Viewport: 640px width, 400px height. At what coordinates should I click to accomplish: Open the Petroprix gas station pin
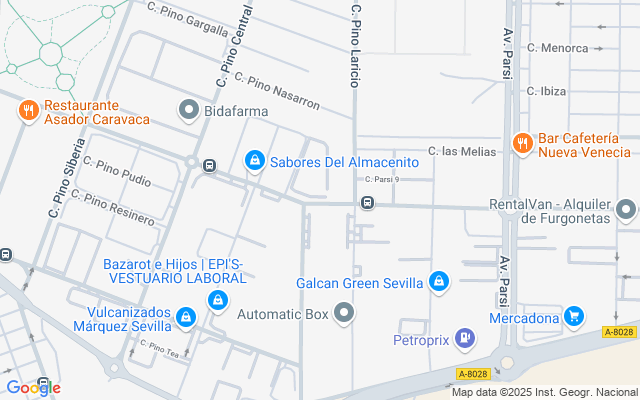pos(464,339)
